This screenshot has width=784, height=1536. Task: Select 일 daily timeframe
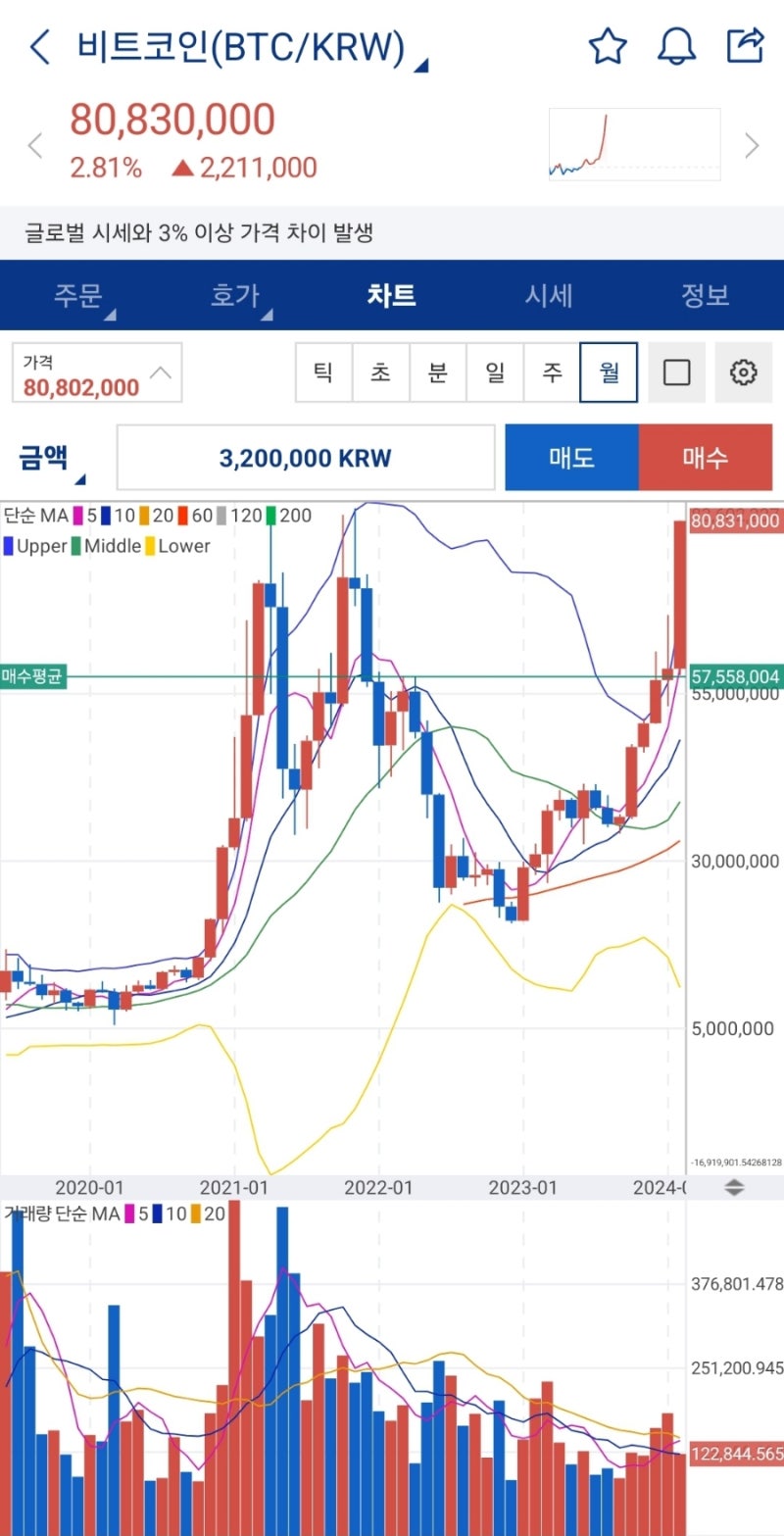click(495, 372)
